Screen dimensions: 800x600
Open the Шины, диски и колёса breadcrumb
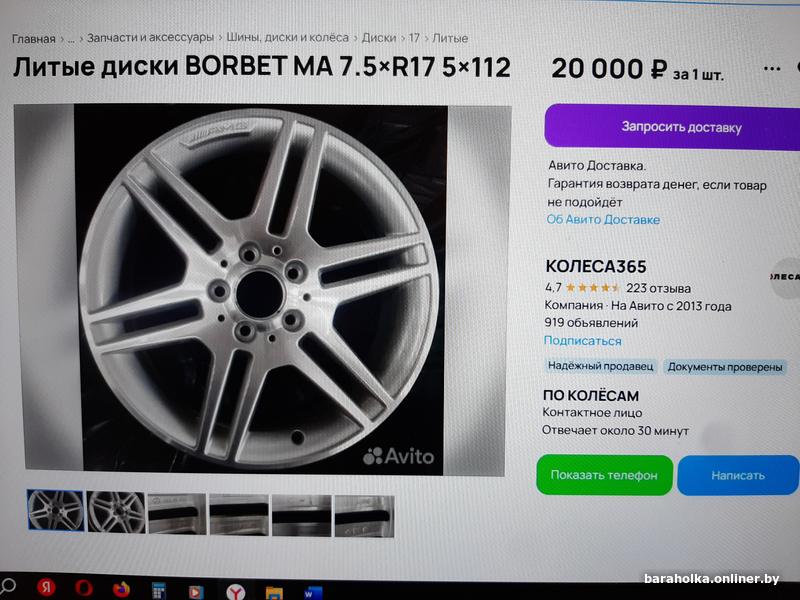tap(287, 38)
